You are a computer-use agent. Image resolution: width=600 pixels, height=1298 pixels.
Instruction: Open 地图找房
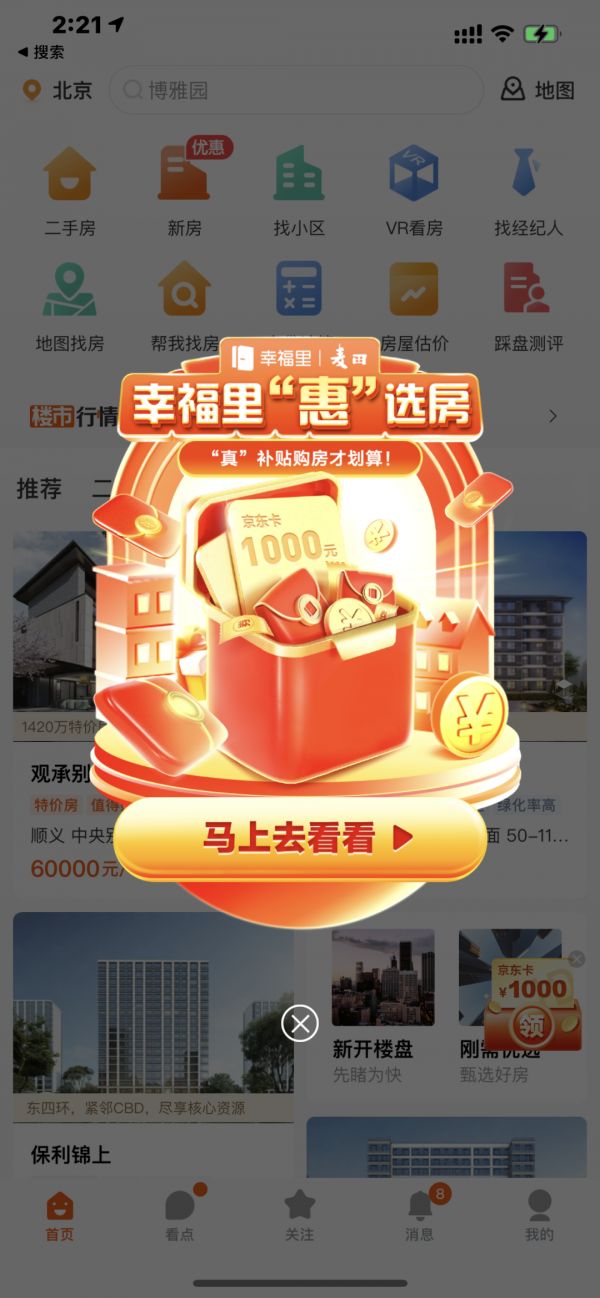[70, 306]
